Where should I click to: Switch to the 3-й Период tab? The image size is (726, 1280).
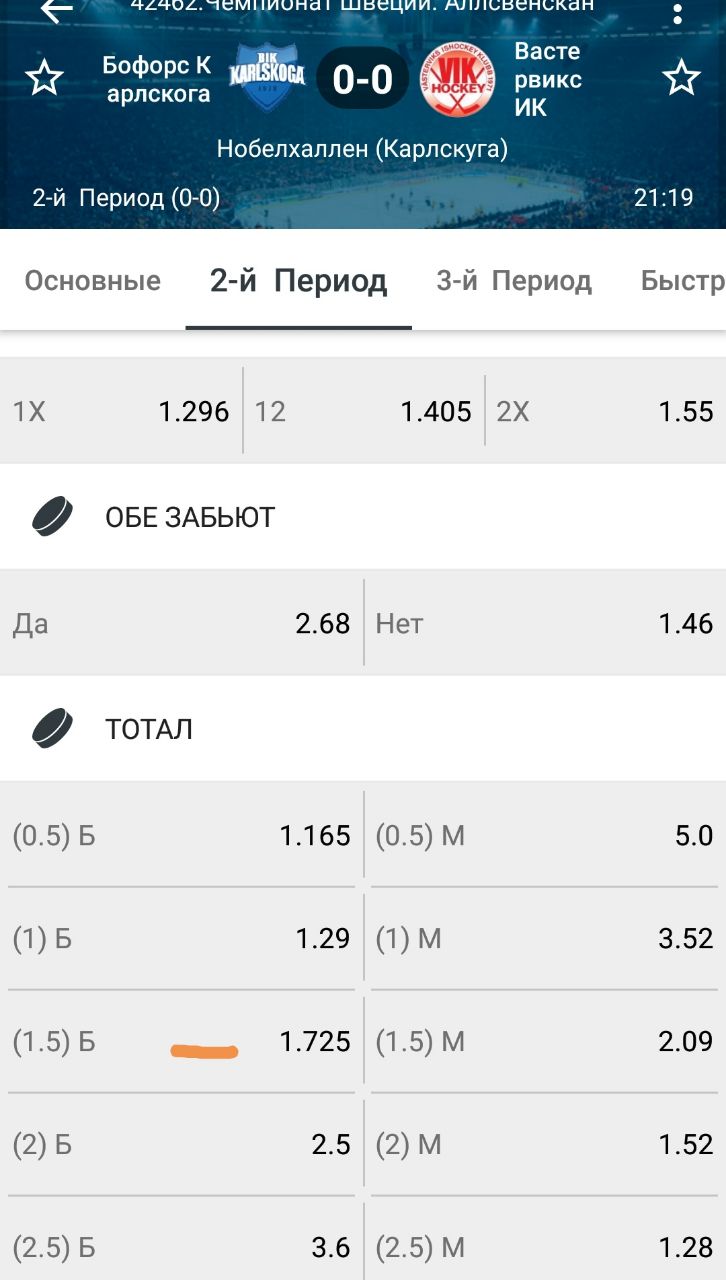pos(514,281)
